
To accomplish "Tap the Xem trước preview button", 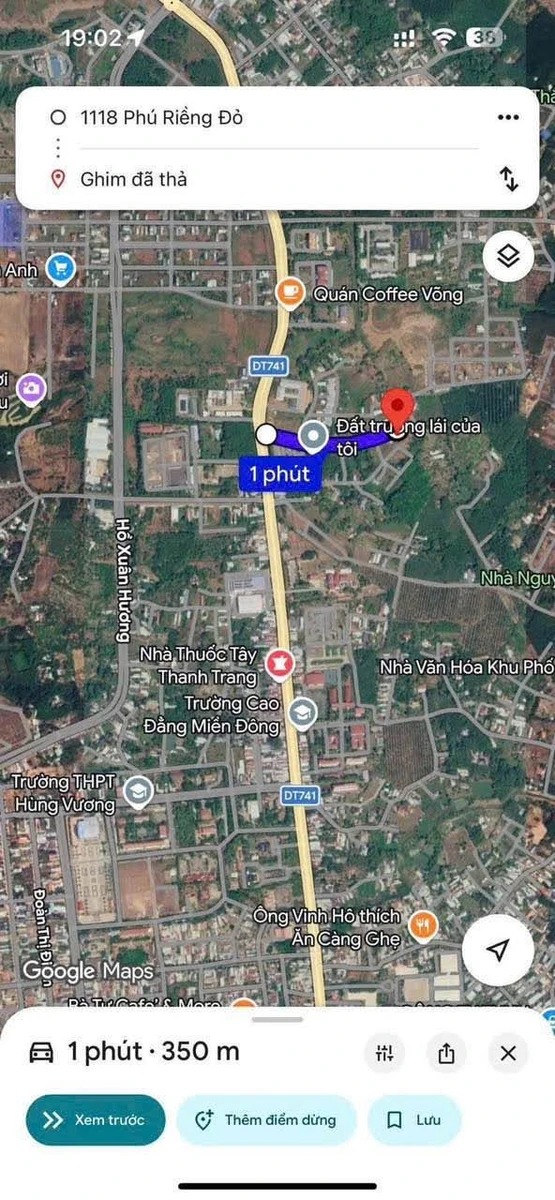I will (x=95, y=1120).
